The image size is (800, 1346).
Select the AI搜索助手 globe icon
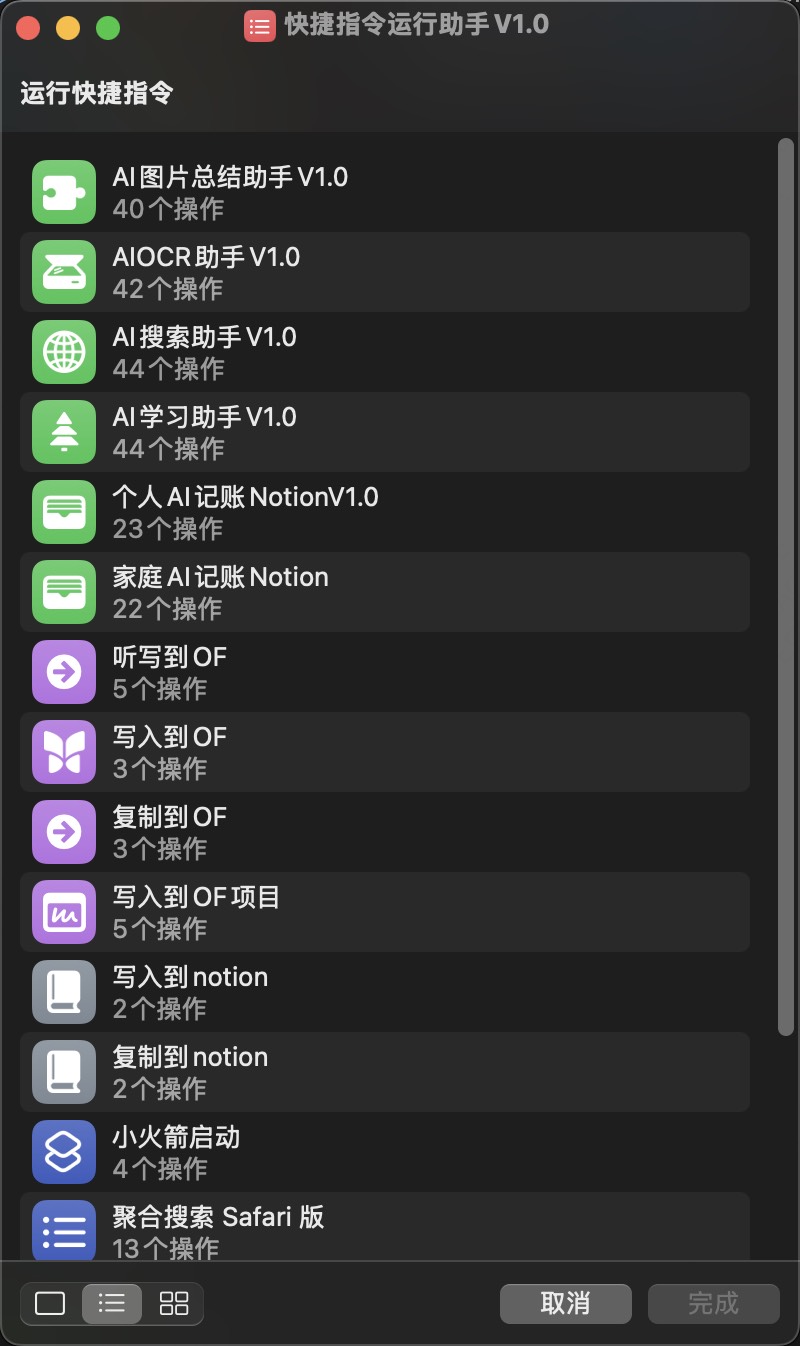[x=63, y=351]
